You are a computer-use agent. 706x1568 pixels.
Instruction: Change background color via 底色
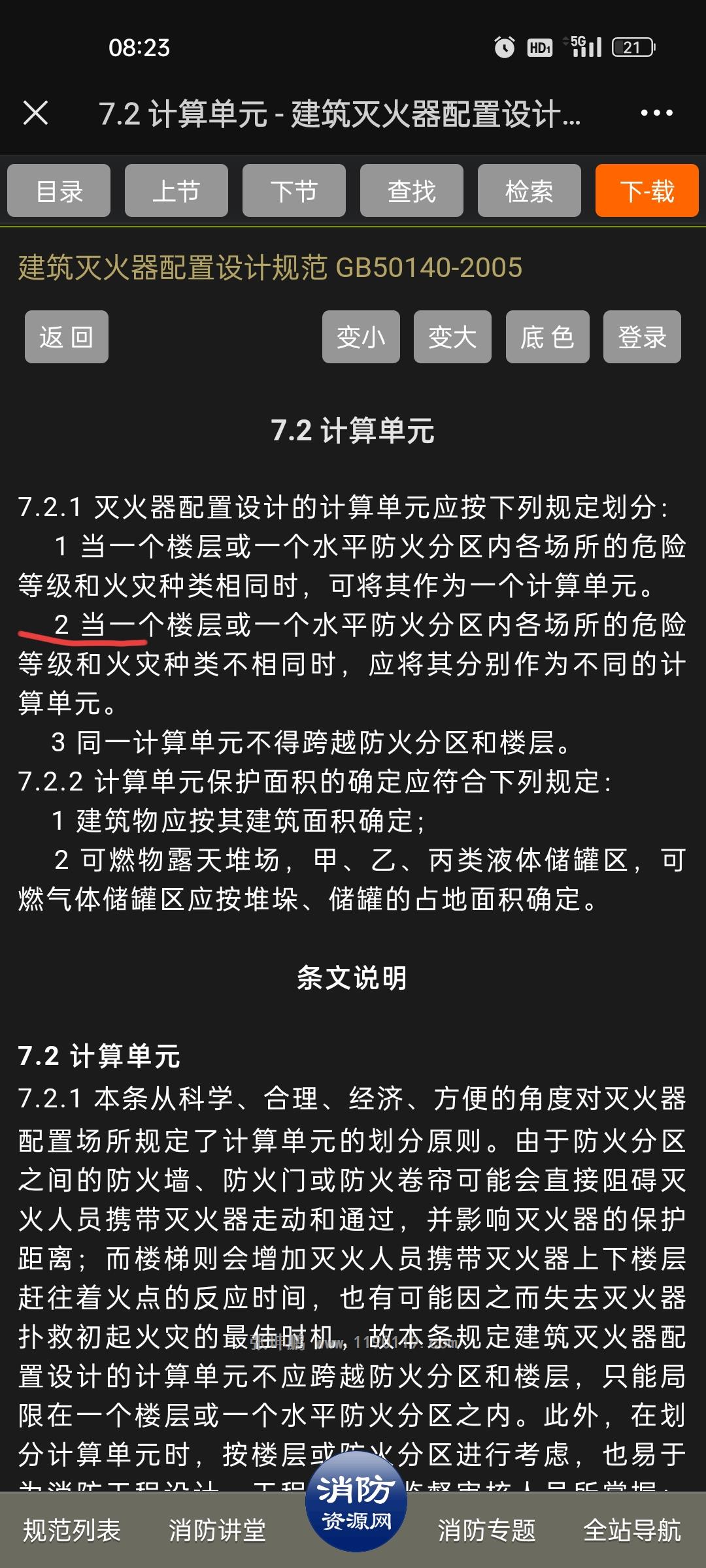click(547, 337)
